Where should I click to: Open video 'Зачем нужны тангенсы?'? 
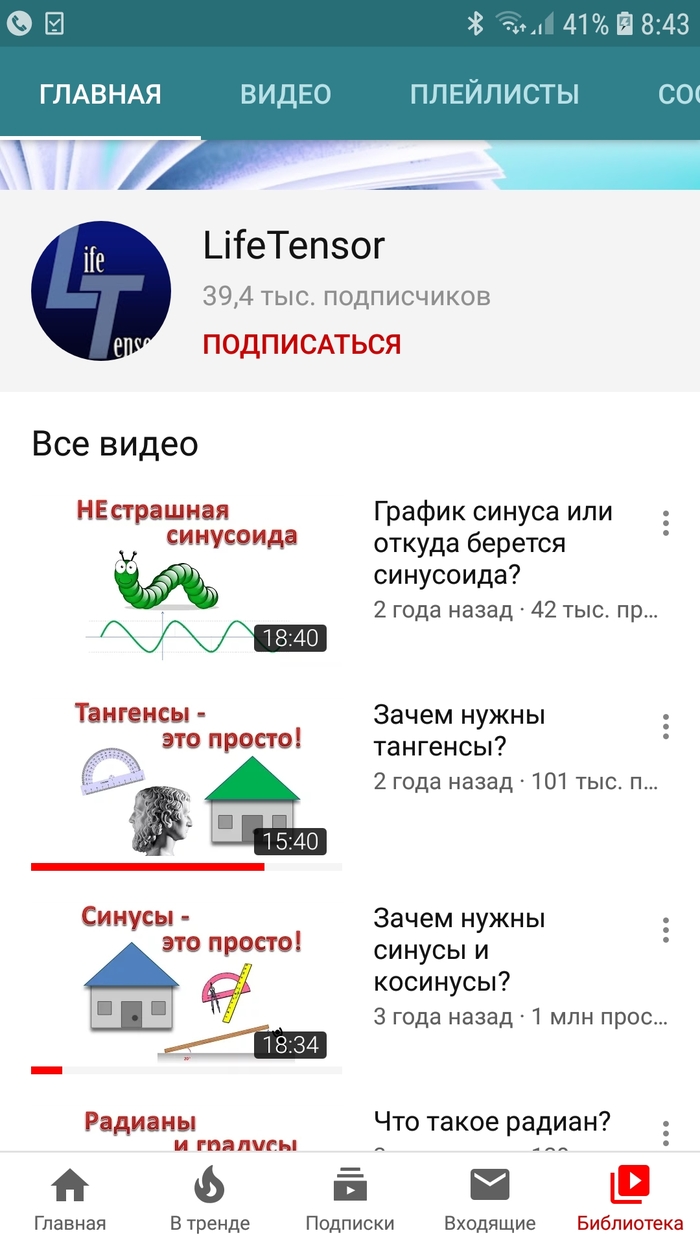point(458,730)
